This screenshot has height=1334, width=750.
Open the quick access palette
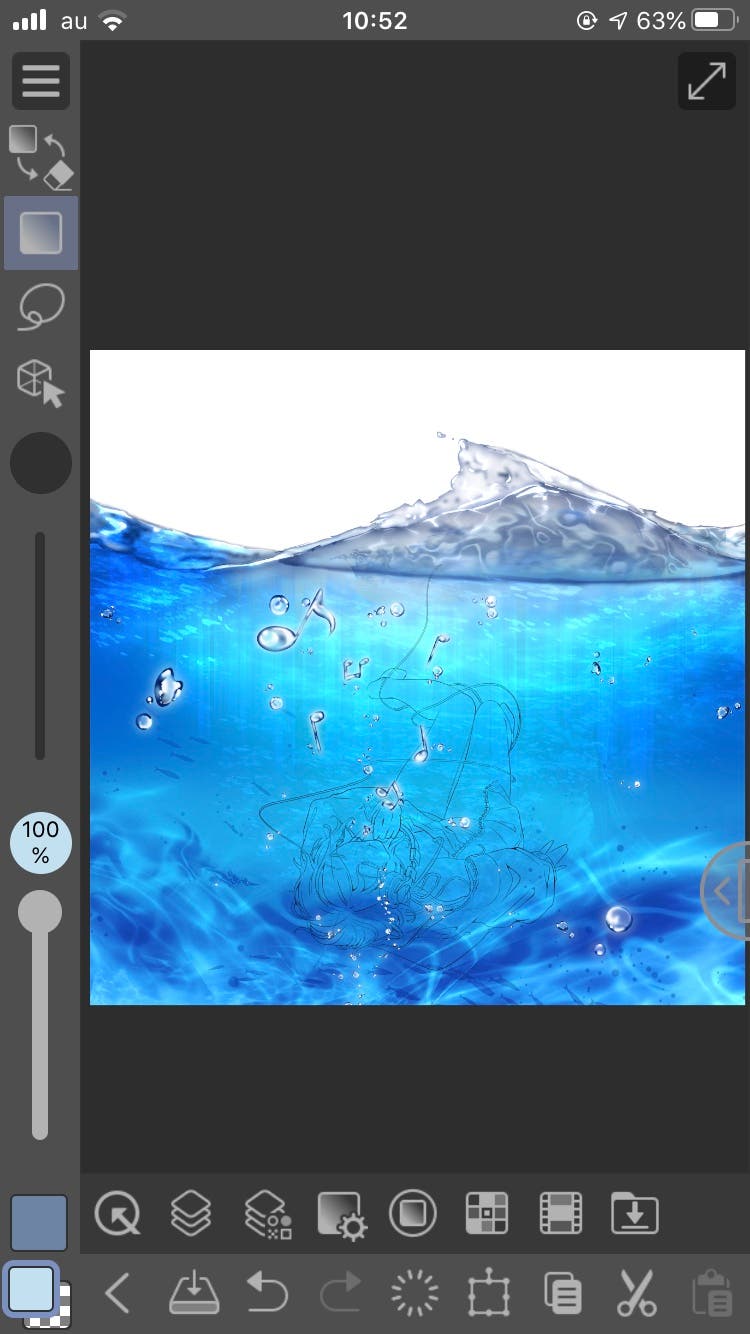[117, 1214]
